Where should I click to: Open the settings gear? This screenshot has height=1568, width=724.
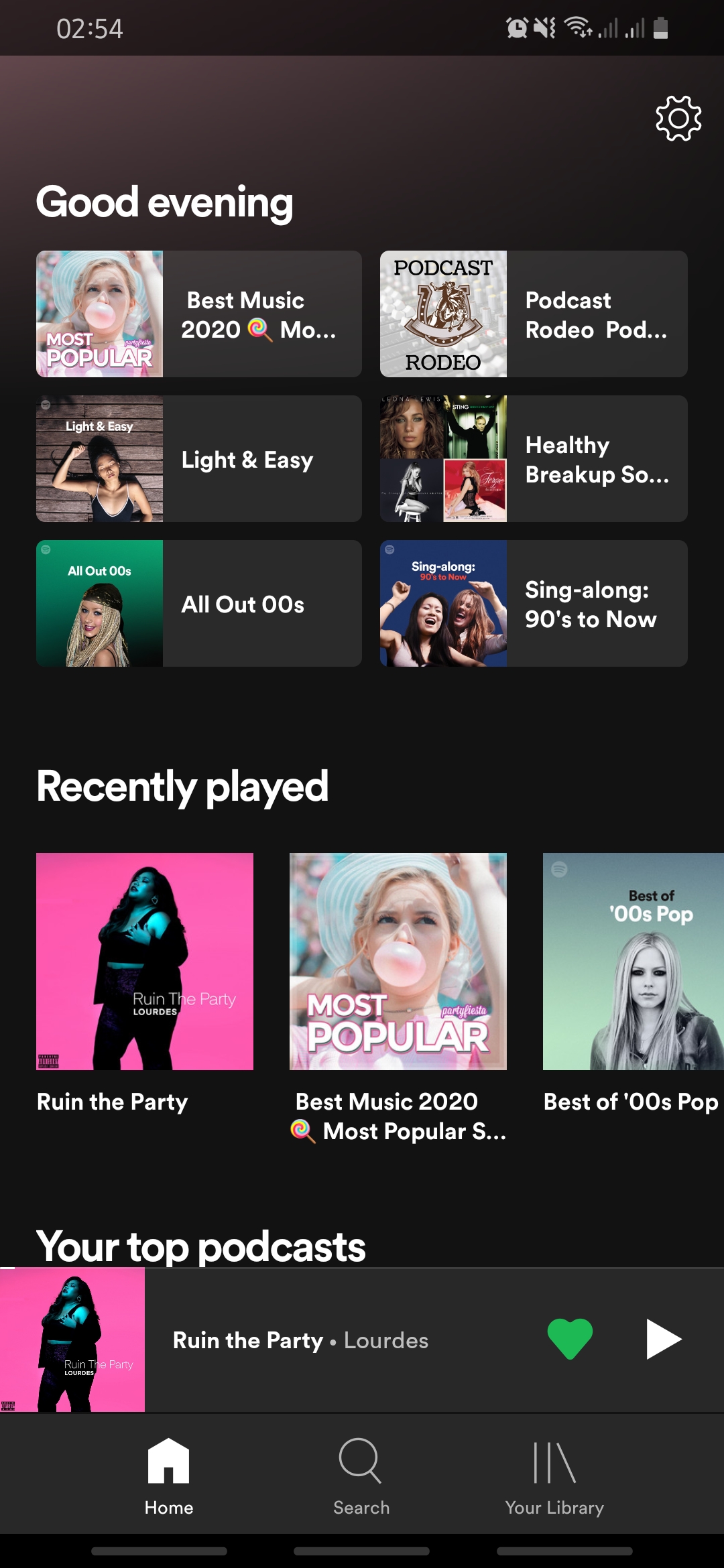pyautogui.click(x=678, y=119)
